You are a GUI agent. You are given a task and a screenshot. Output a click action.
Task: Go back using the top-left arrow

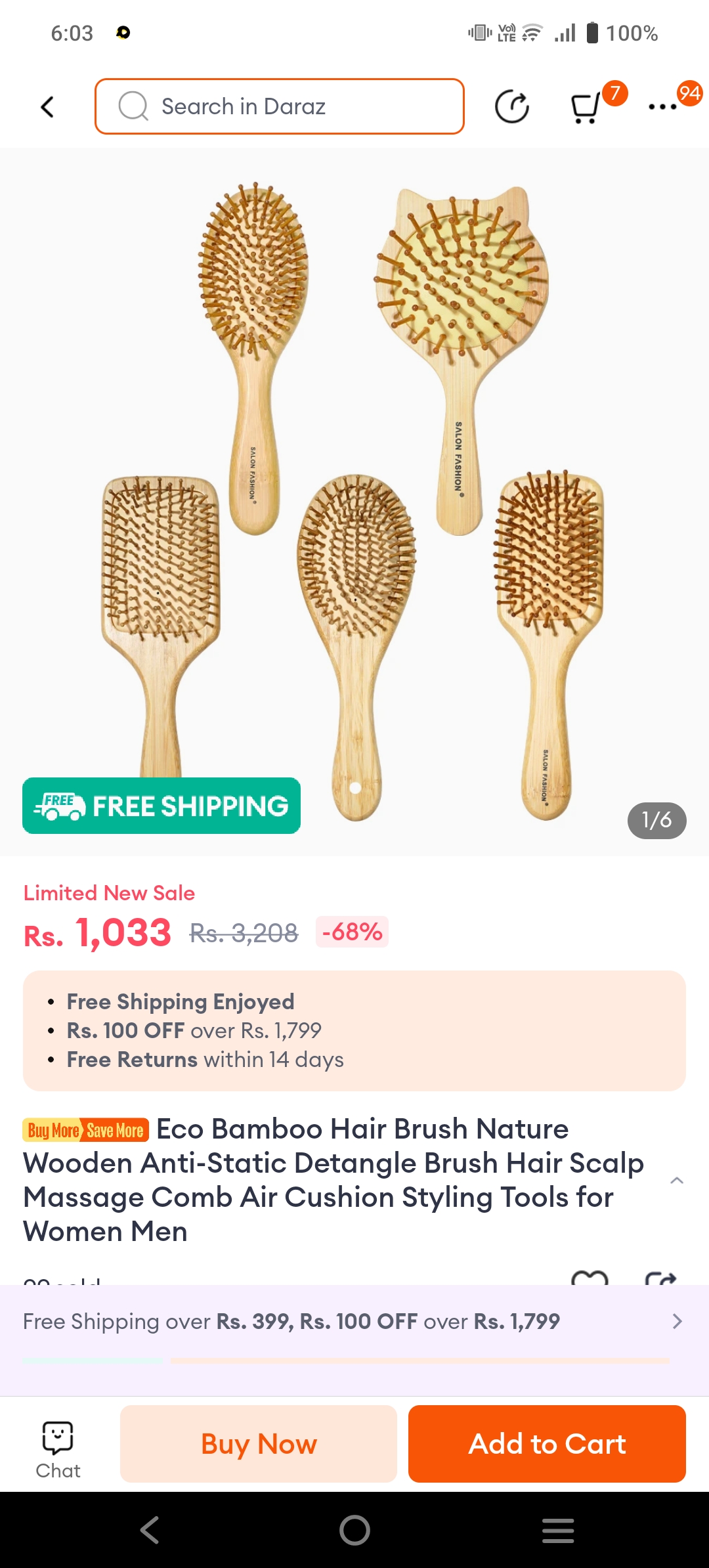click(47, 107)
